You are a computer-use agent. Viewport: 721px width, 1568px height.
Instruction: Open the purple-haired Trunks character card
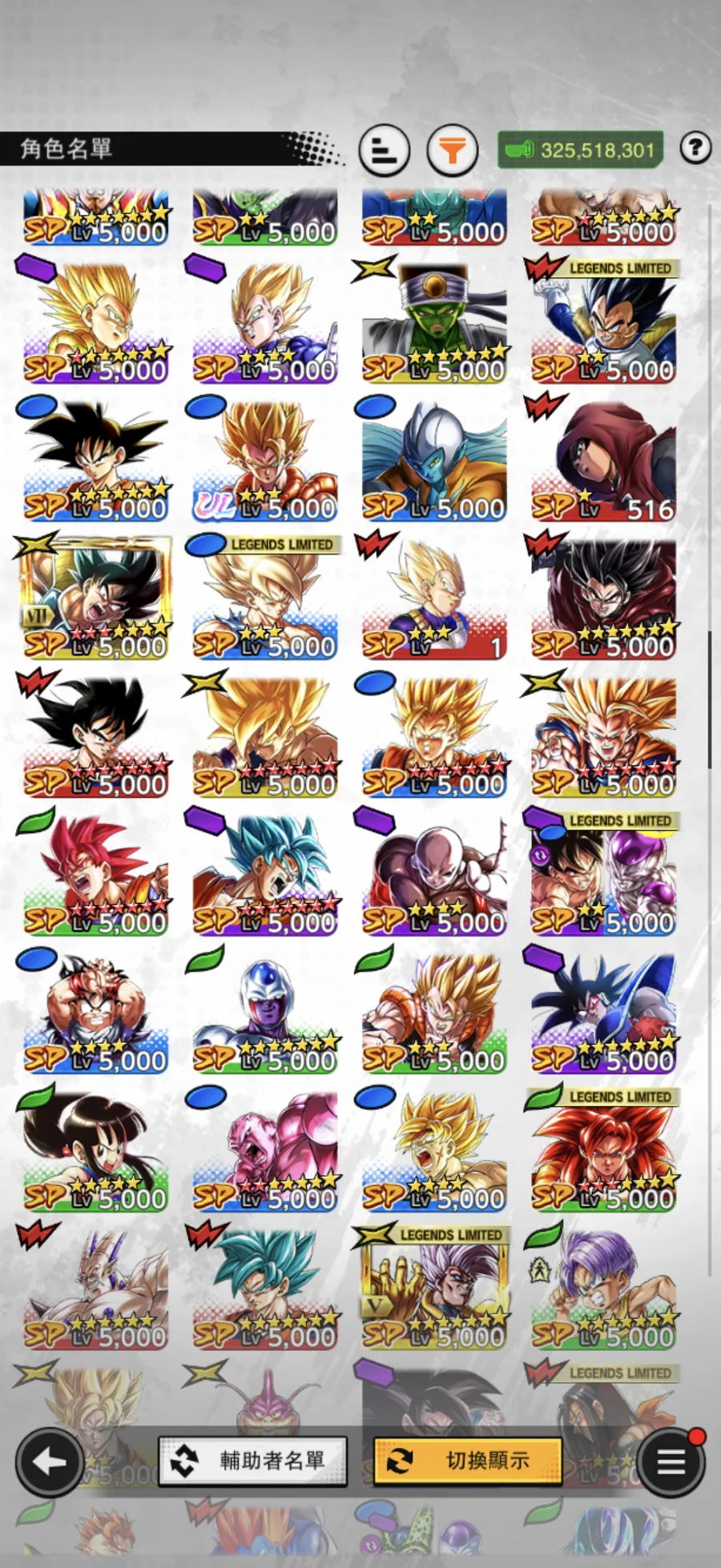tap(603, 1288)
